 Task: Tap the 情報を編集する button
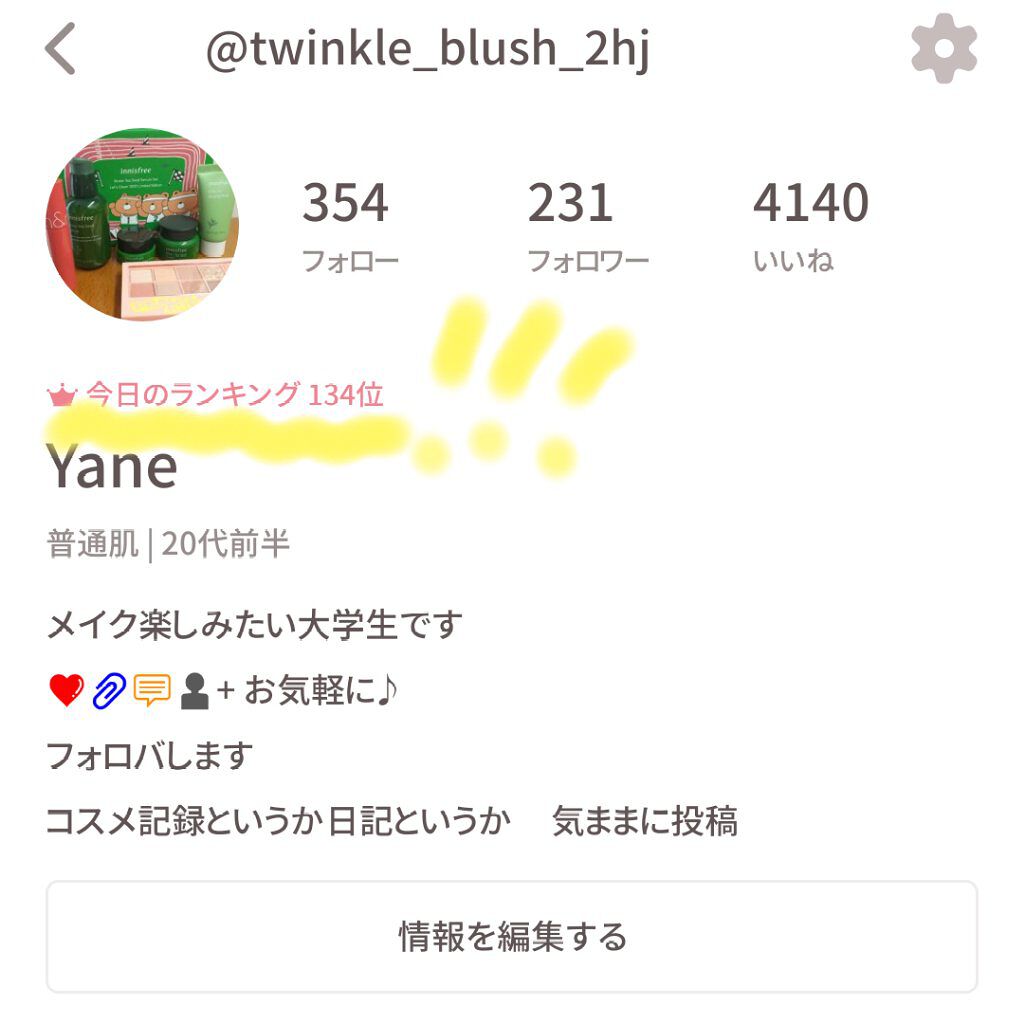pyautogui.click(x=512, y=937)
